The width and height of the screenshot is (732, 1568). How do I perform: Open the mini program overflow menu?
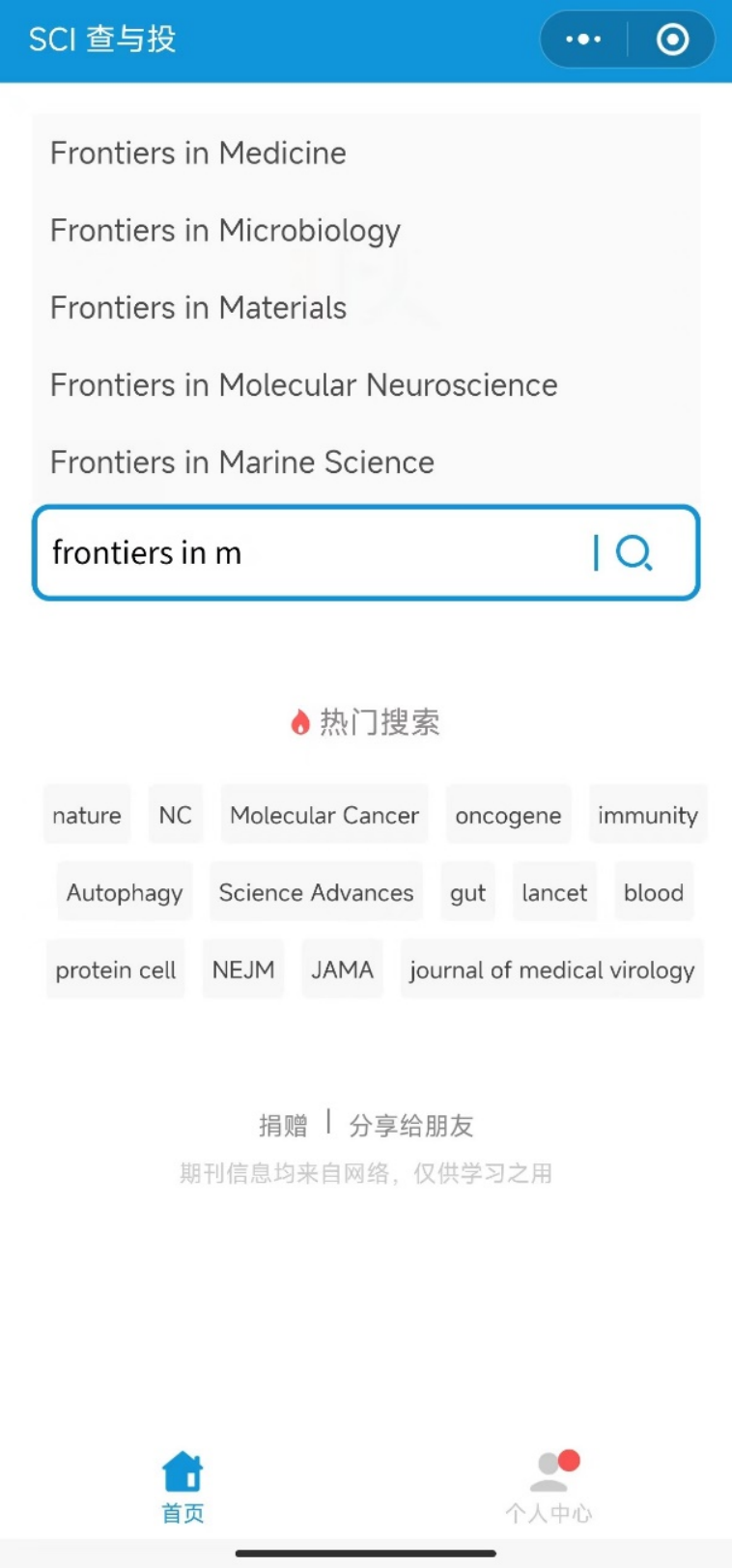[583, 40]
